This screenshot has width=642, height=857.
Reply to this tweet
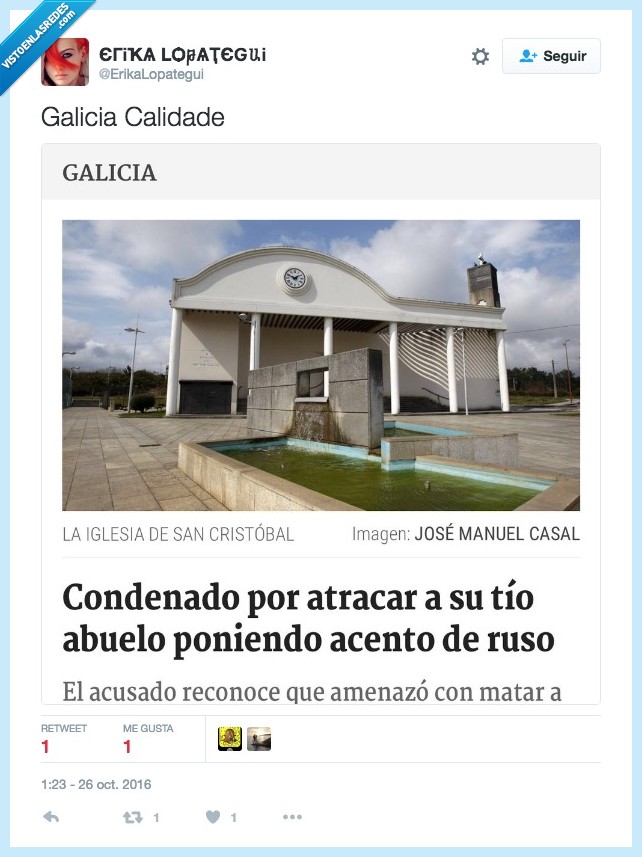[52, 817]
